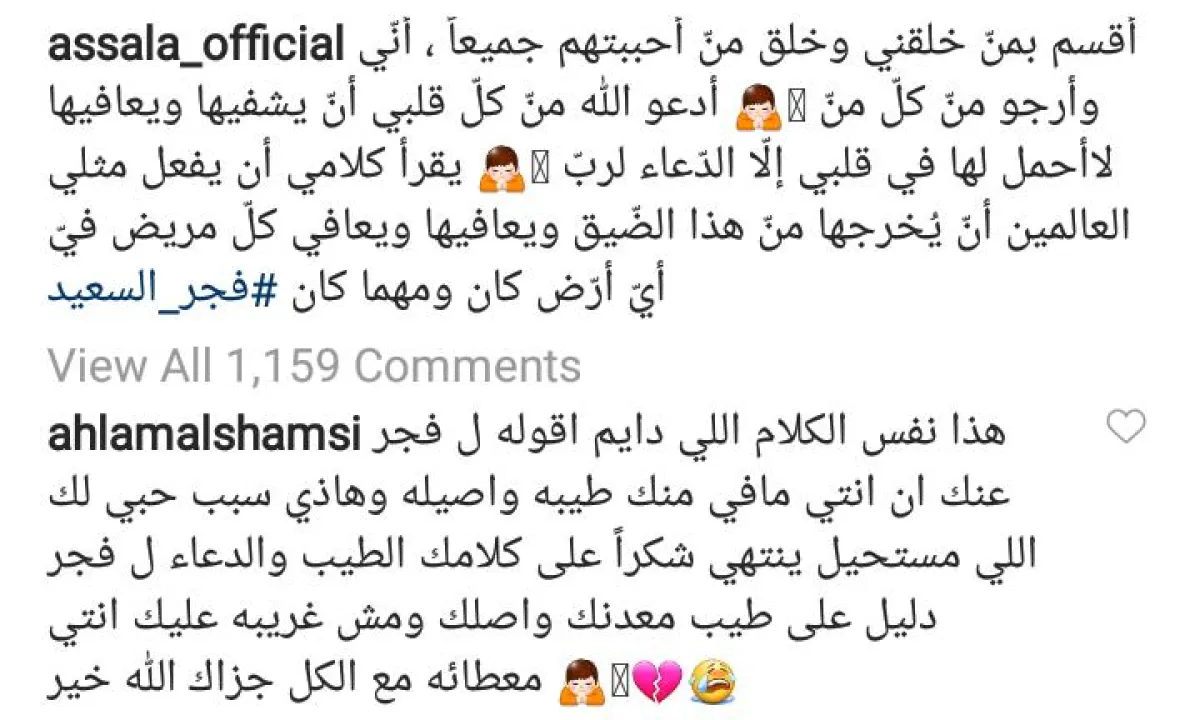This screenshot has height=720, width=1200.
Task: View all 1,159 comments
Action: click(x=314, y=366)
